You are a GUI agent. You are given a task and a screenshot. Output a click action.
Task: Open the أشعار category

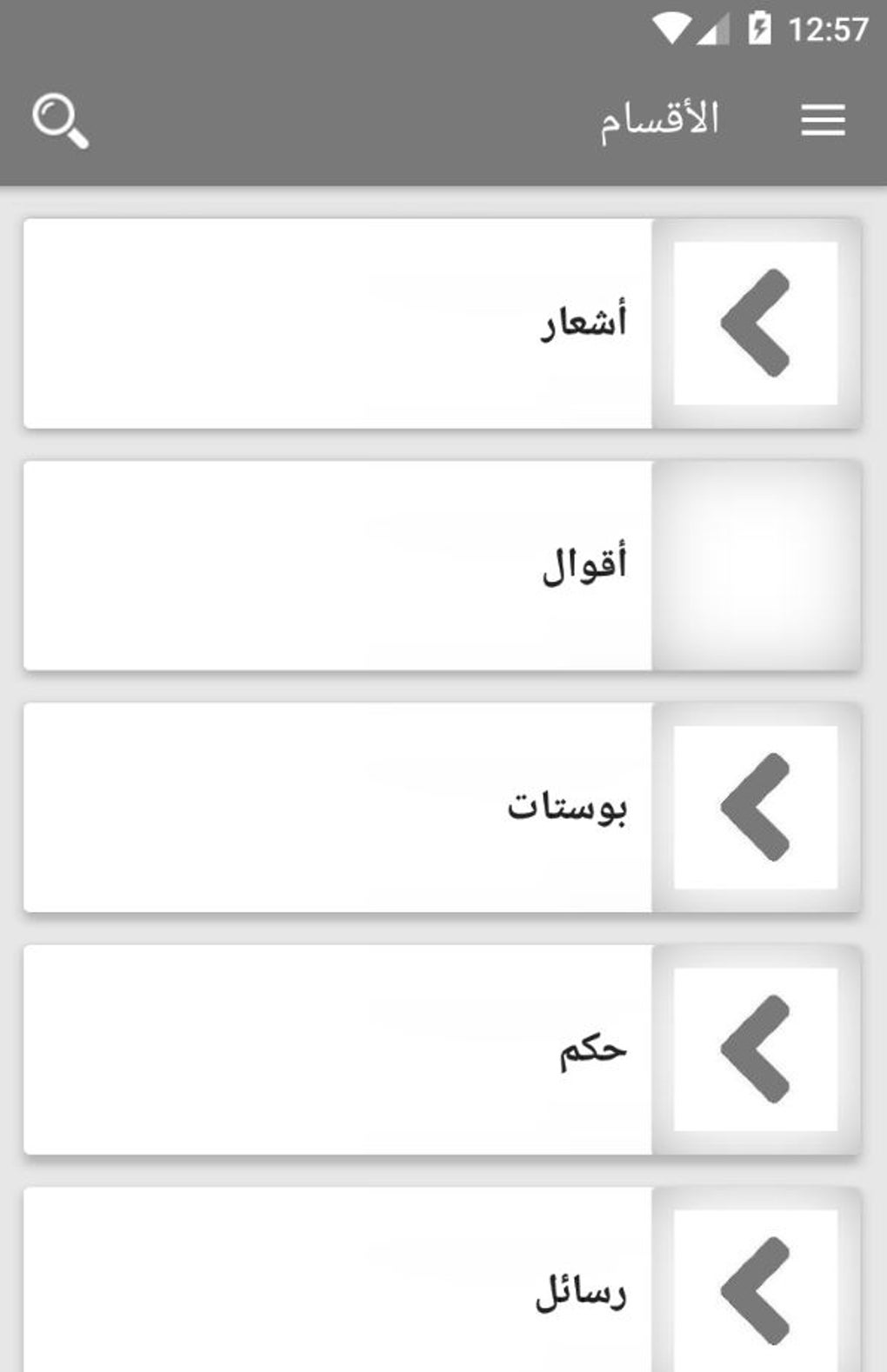tap(442, 323)
